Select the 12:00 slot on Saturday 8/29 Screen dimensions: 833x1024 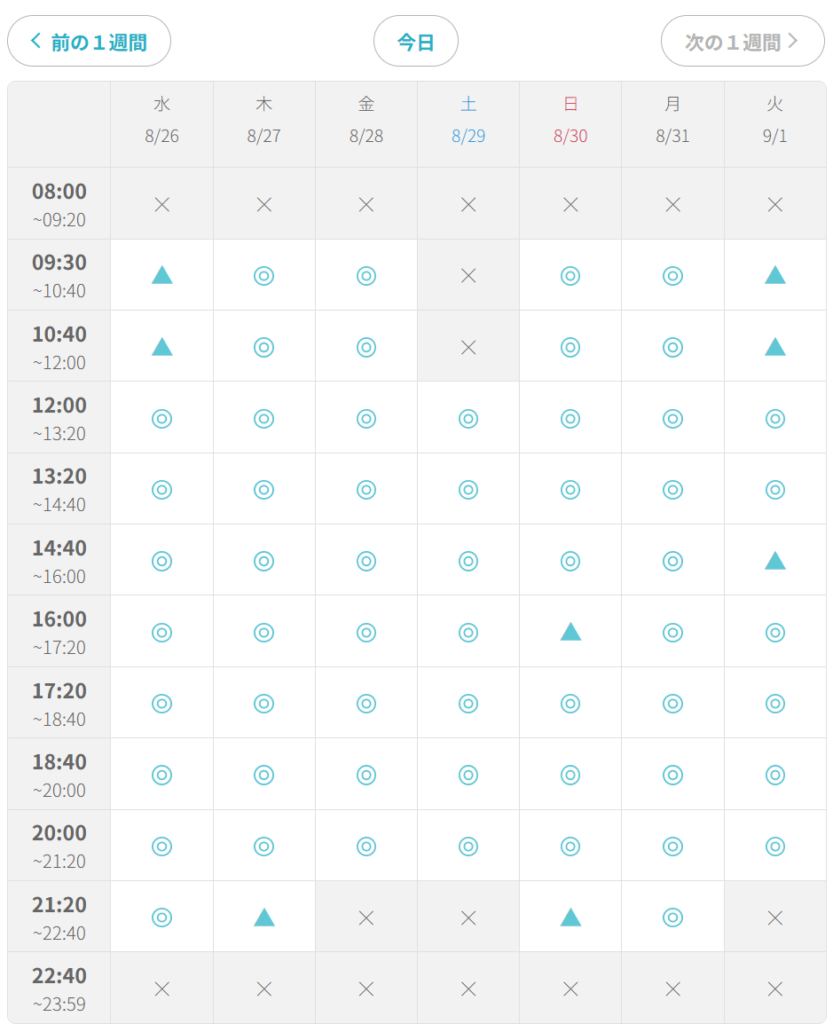(x=468, y=419)
